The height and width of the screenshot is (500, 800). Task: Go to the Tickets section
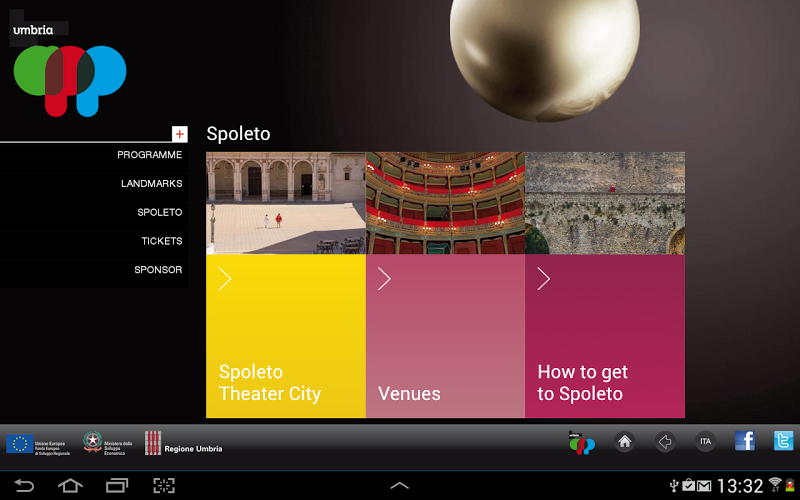coord(161,241)
